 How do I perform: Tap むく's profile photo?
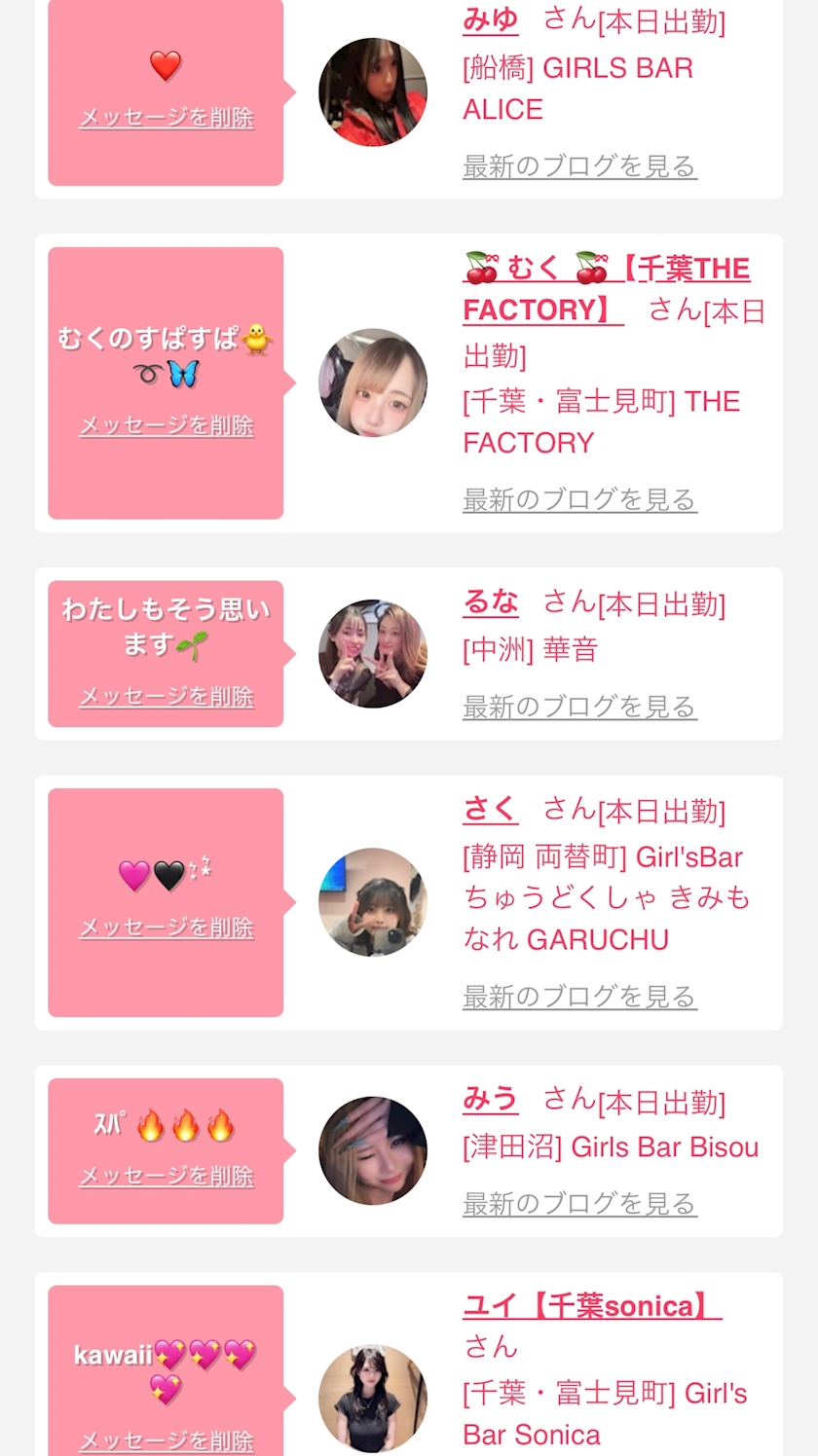(x=373, y=382)
